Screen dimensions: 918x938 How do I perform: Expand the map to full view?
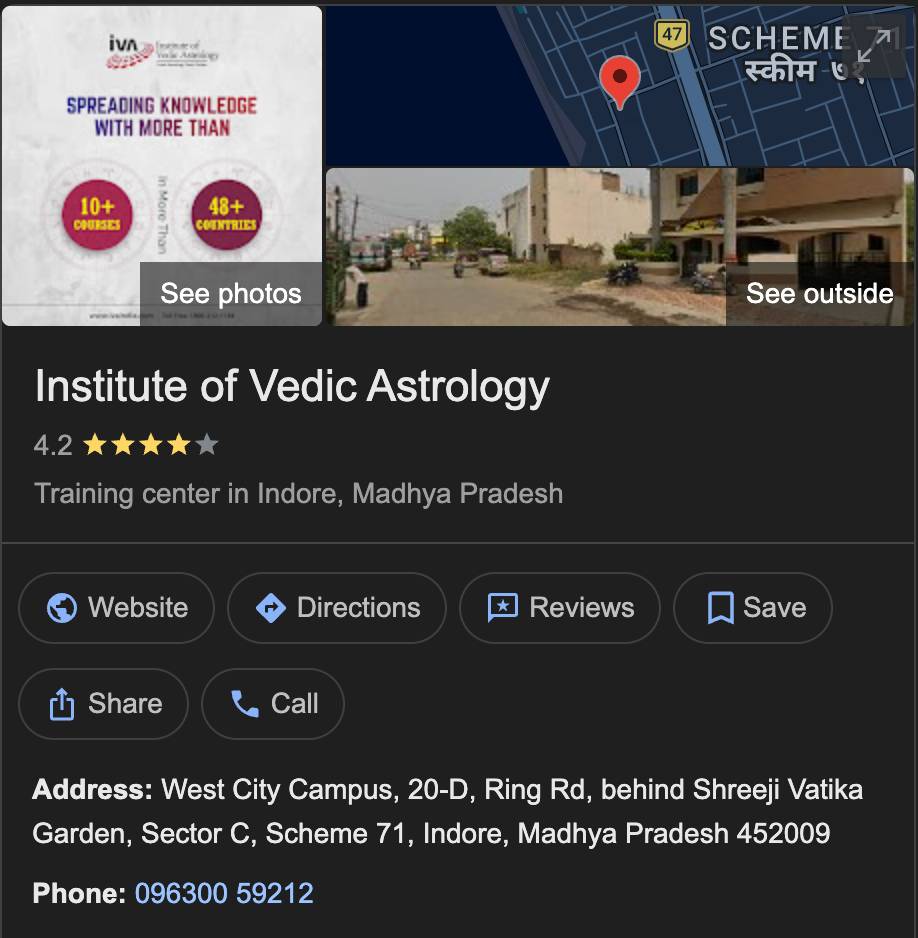pos(874,45)
